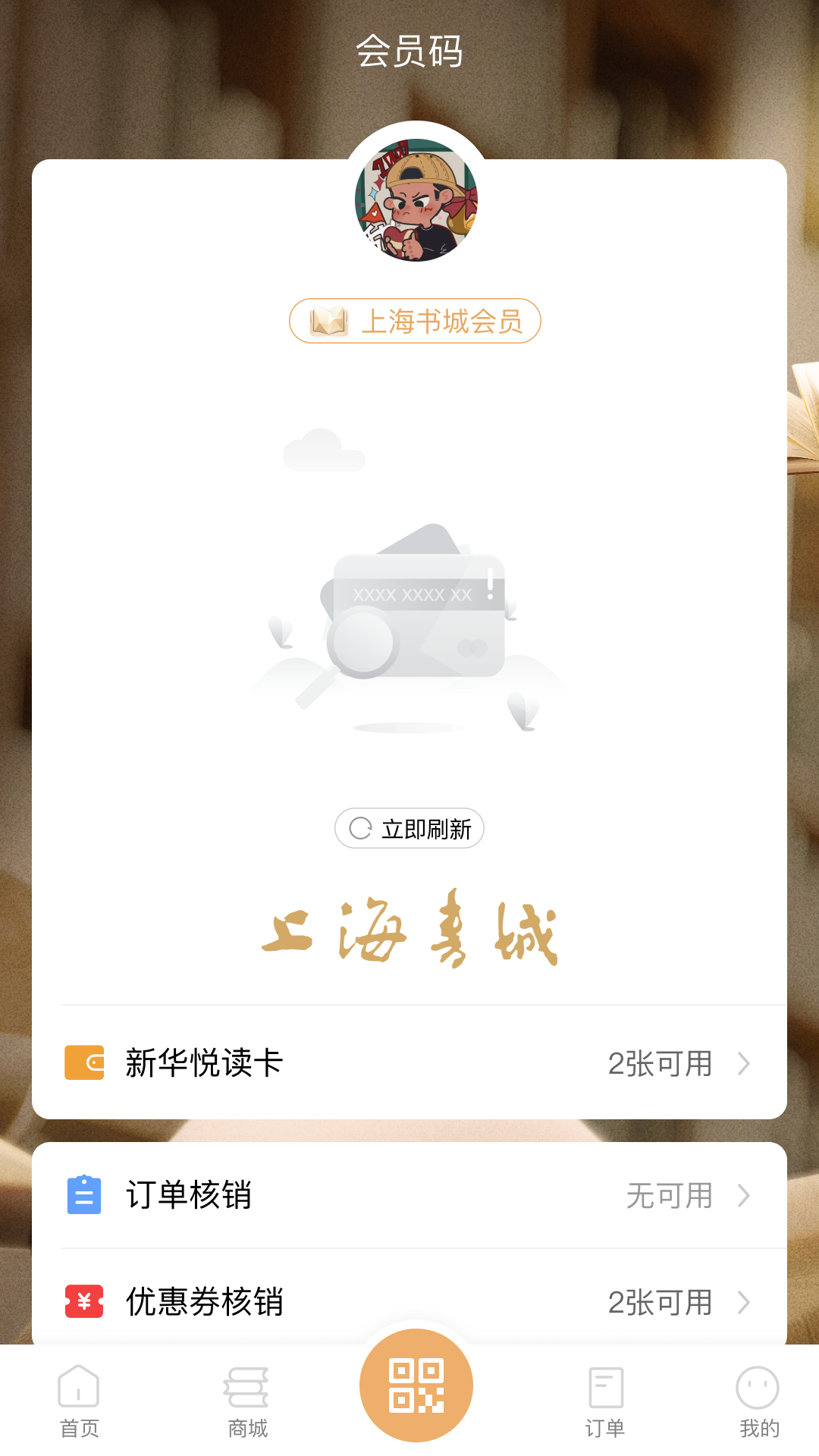Open the 优惠券核销 row

tap(409, 1301)
